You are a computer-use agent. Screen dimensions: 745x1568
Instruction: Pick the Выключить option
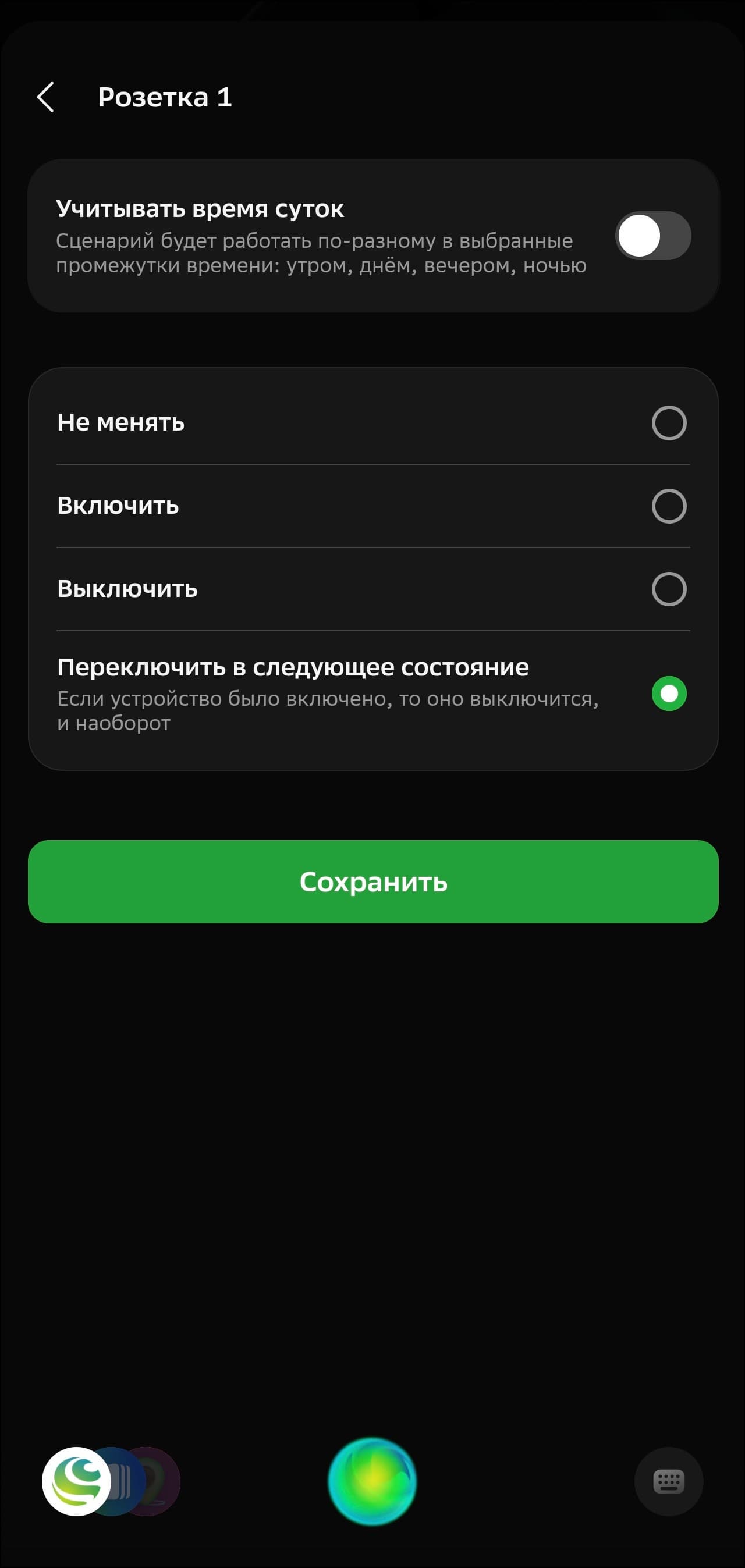669,589
